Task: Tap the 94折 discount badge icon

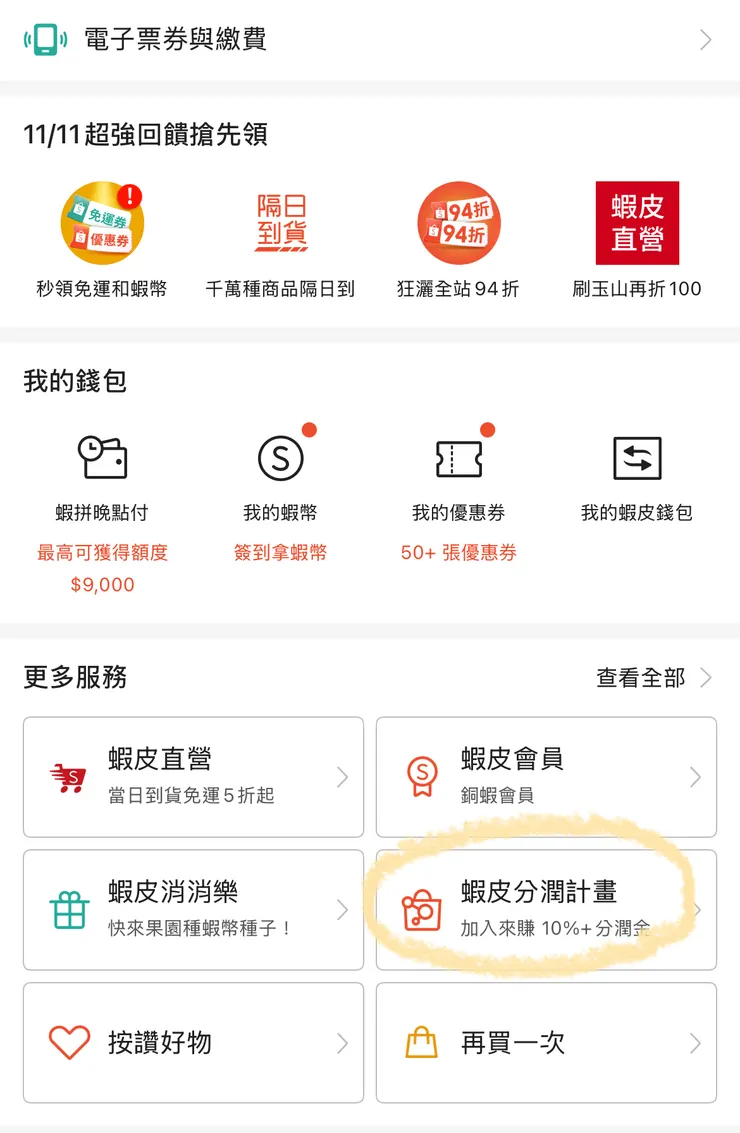Action: pos(459,223)
